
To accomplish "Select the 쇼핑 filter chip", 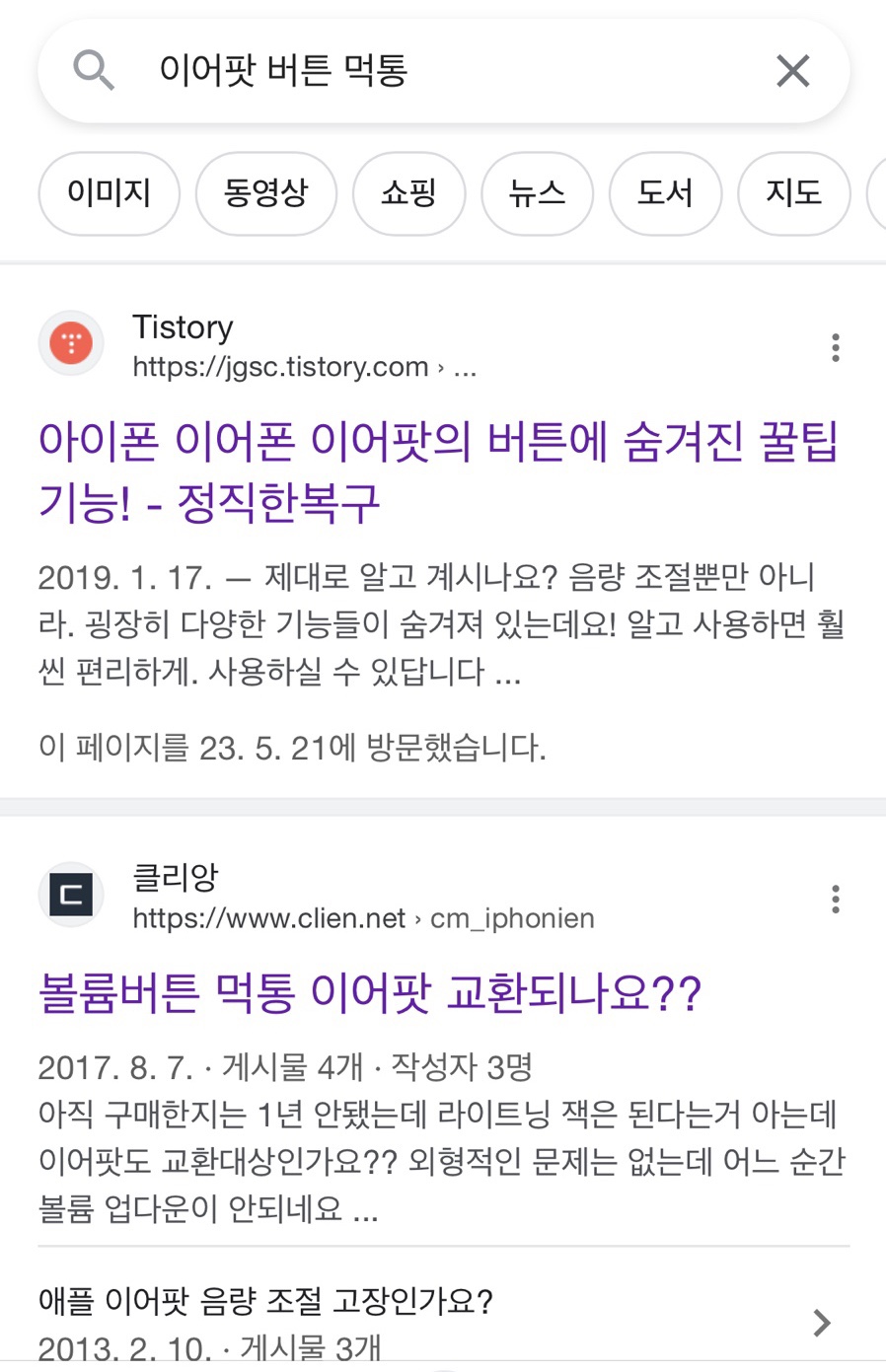I will pos(408,193).
